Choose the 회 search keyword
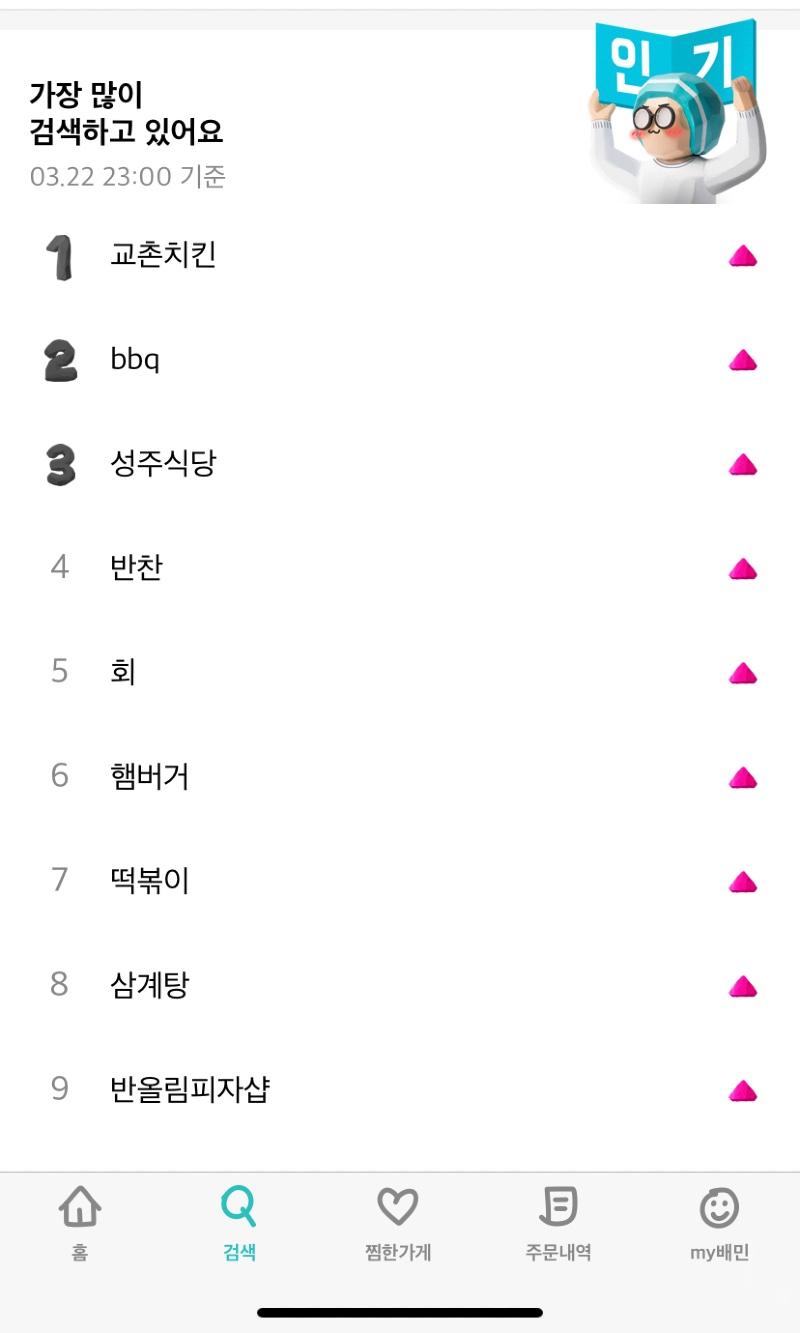Viewport: 800px width, 1333px height. (400, 672)
